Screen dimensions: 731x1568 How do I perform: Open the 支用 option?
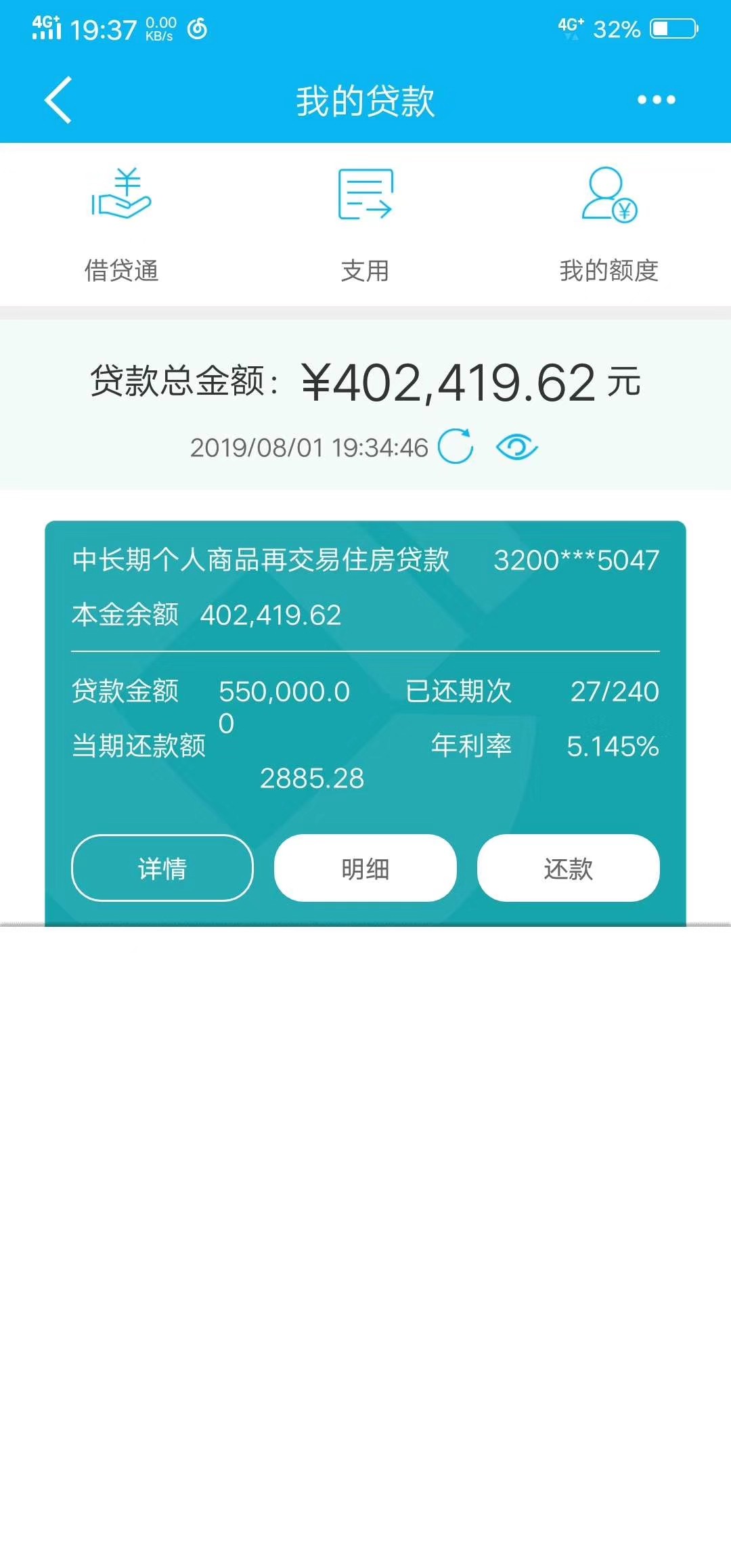[x=365, y=225]
